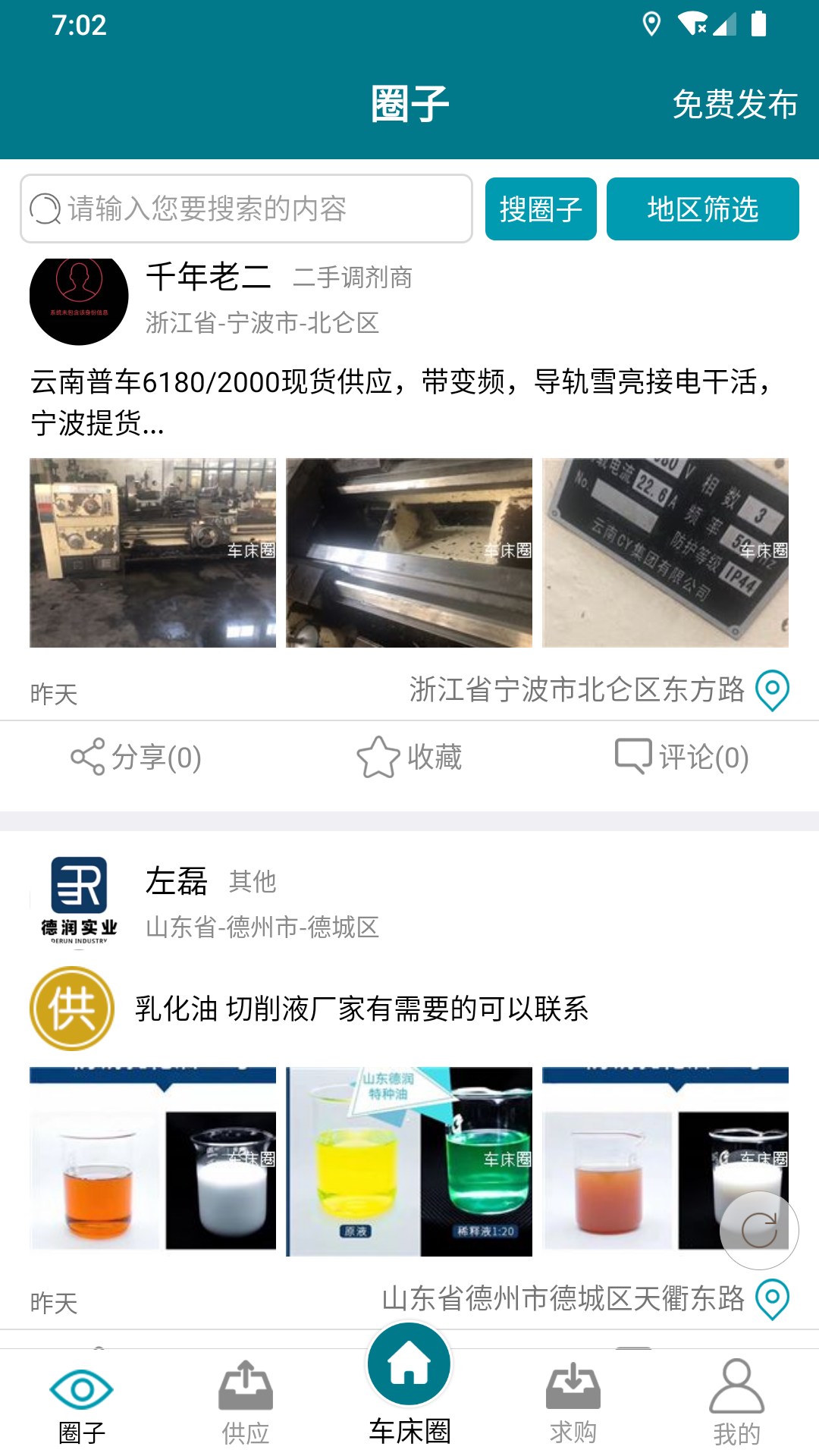Open the 地区筛选 region filter
Screen dimensions: 819x1456
[702, 209]
